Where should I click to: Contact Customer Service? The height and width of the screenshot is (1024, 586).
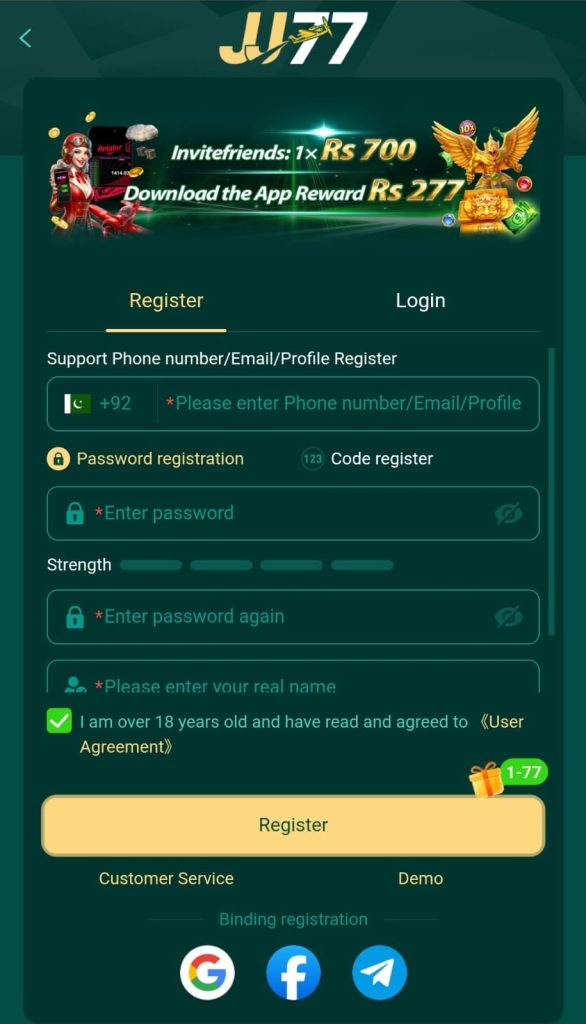pyautogui.click(x=166, y=878)
